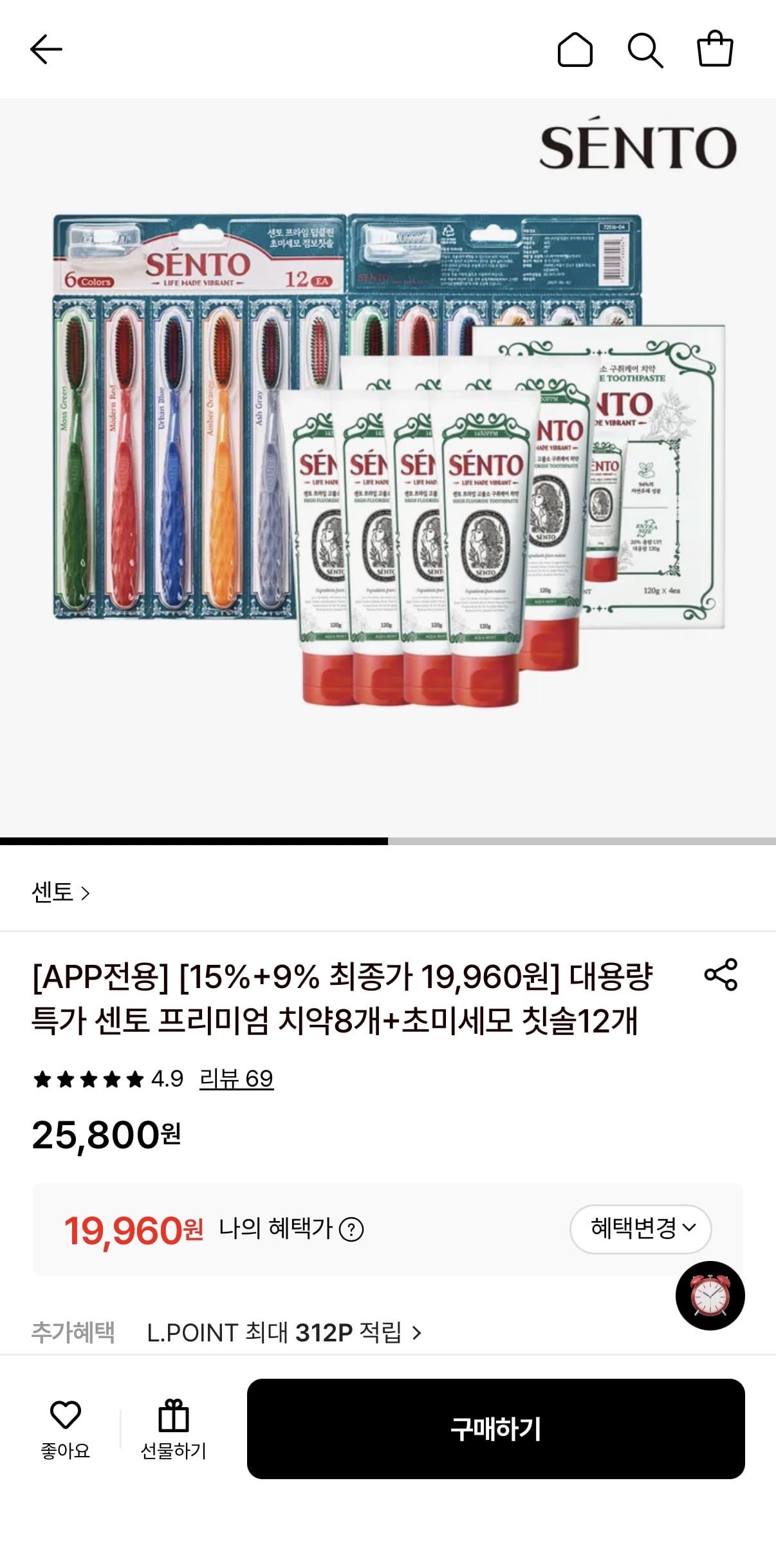Image resolution: width=776 pixels, height=1568 pixels.
Task: Send as a gift with 선물하기
Action: (173, 1428)
